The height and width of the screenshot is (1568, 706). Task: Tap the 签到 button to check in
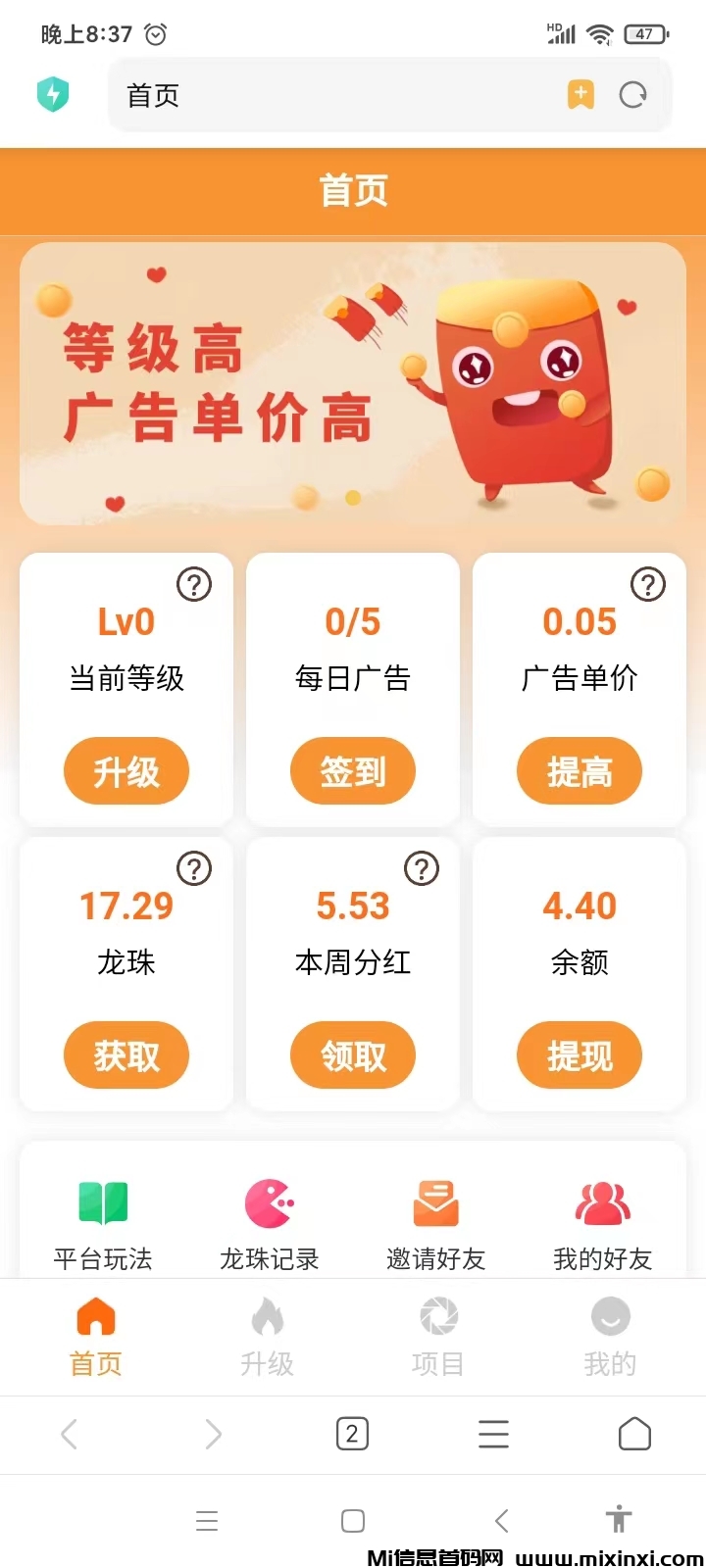[x=352, y=771]
